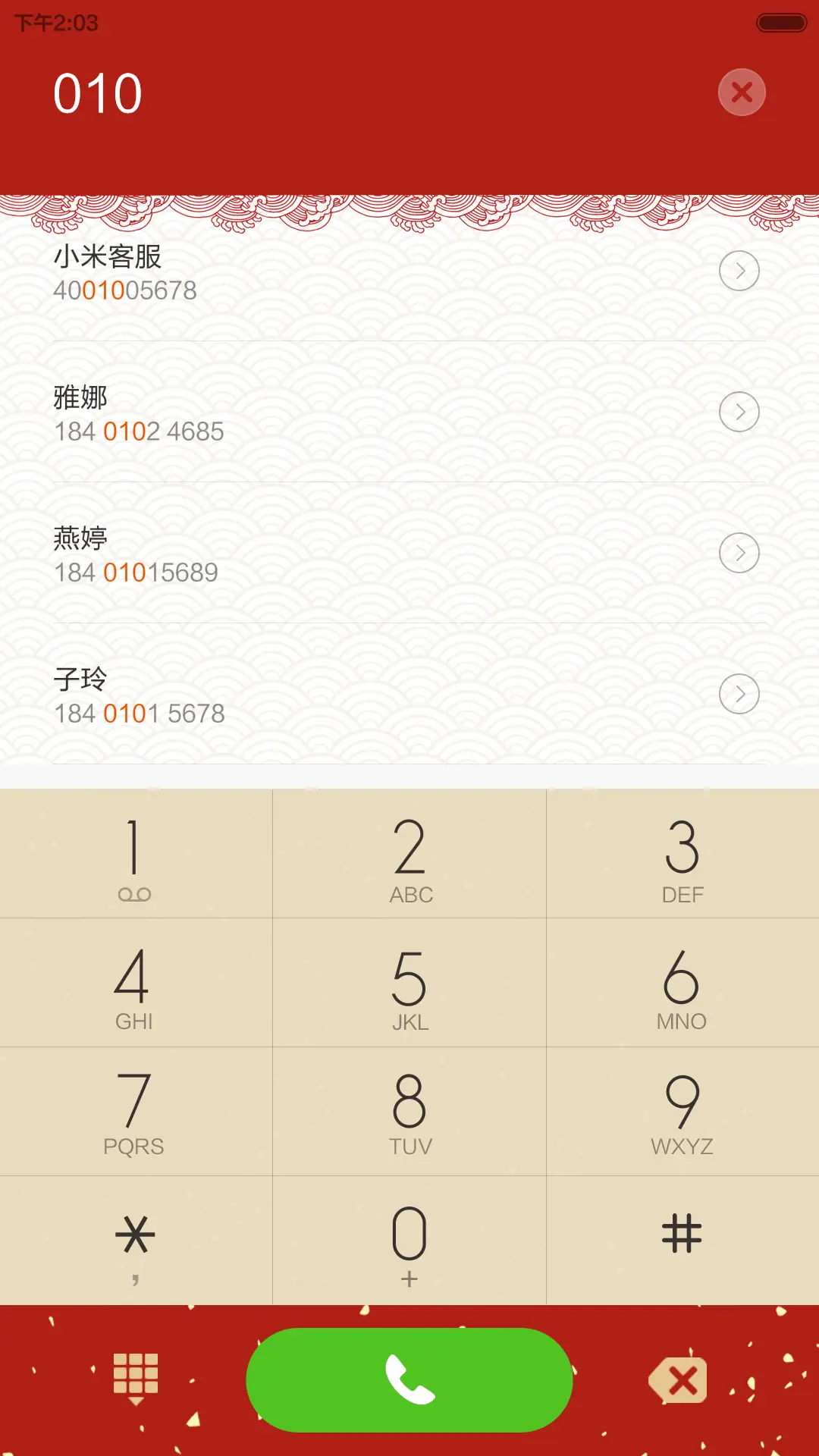819x1456 pixels.
Task: Tap the 2 ABC key
Action: click(409, 855)
